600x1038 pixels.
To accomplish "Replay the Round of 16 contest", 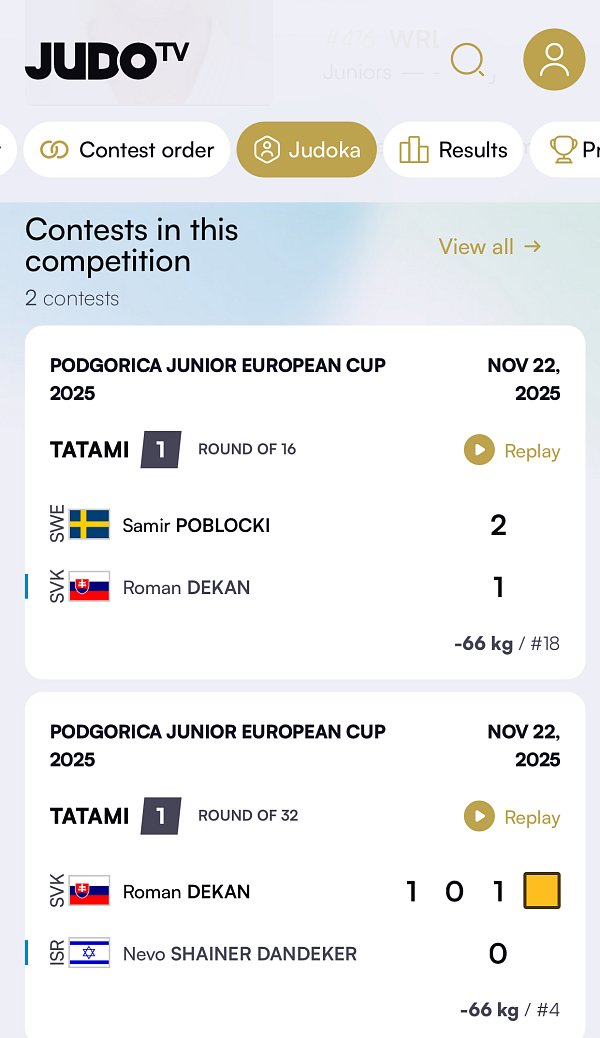I will [x=512, y=451].
